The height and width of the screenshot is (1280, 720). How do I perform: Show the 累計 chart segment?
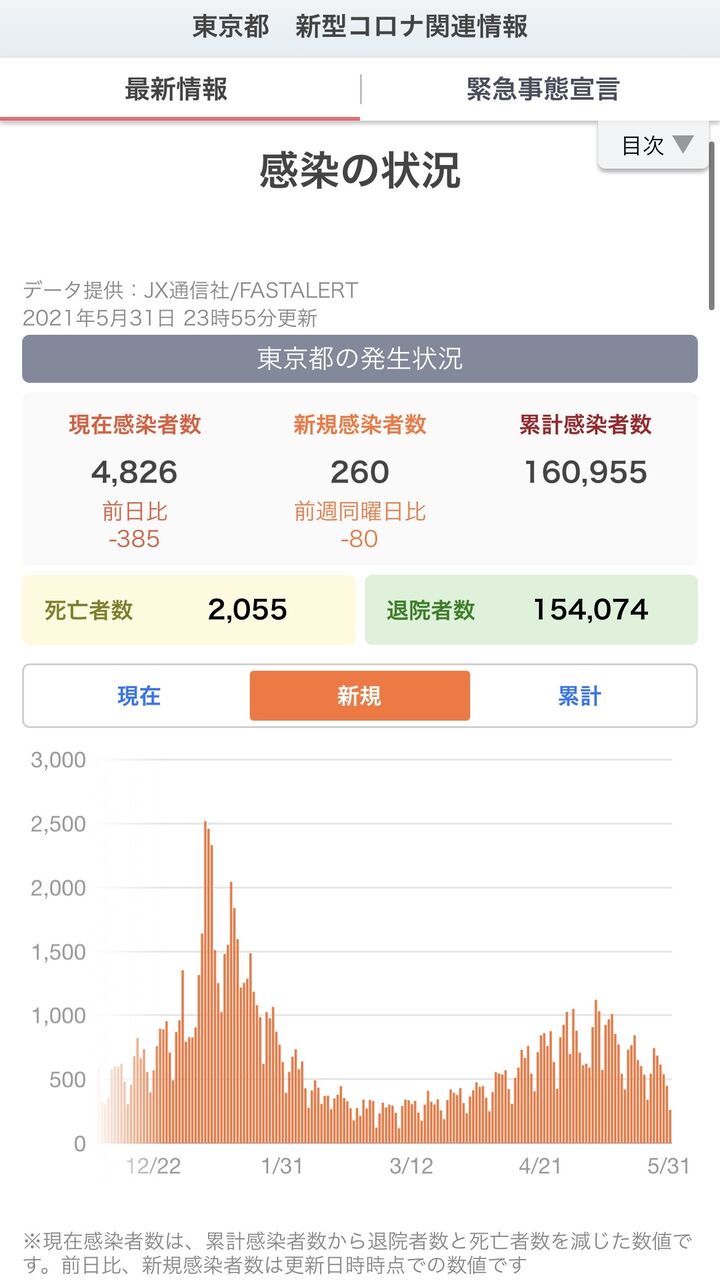point(580,696)
